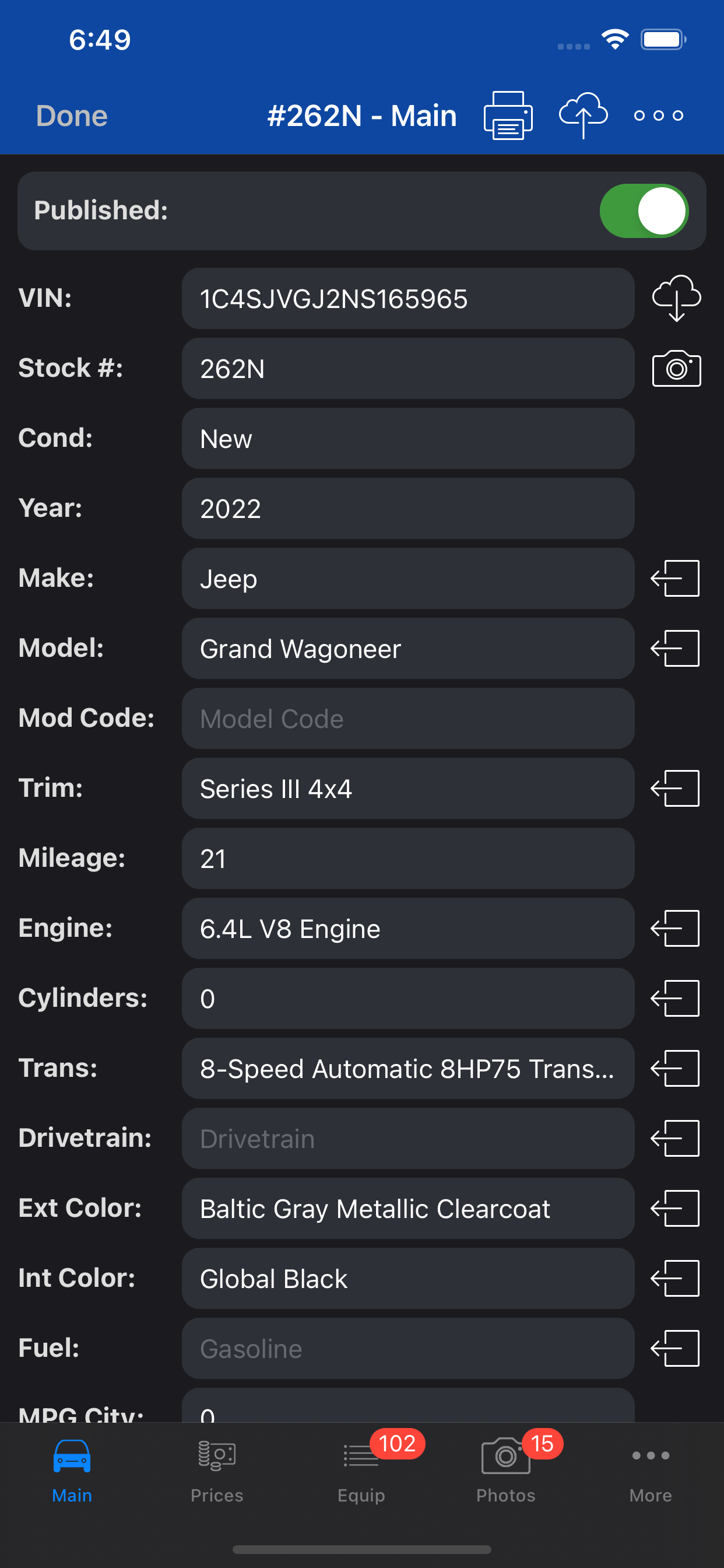Viewport: 724px width, 1568px height.
Task: Tap Done to finish editing
Action: click(x=72, y=116)
